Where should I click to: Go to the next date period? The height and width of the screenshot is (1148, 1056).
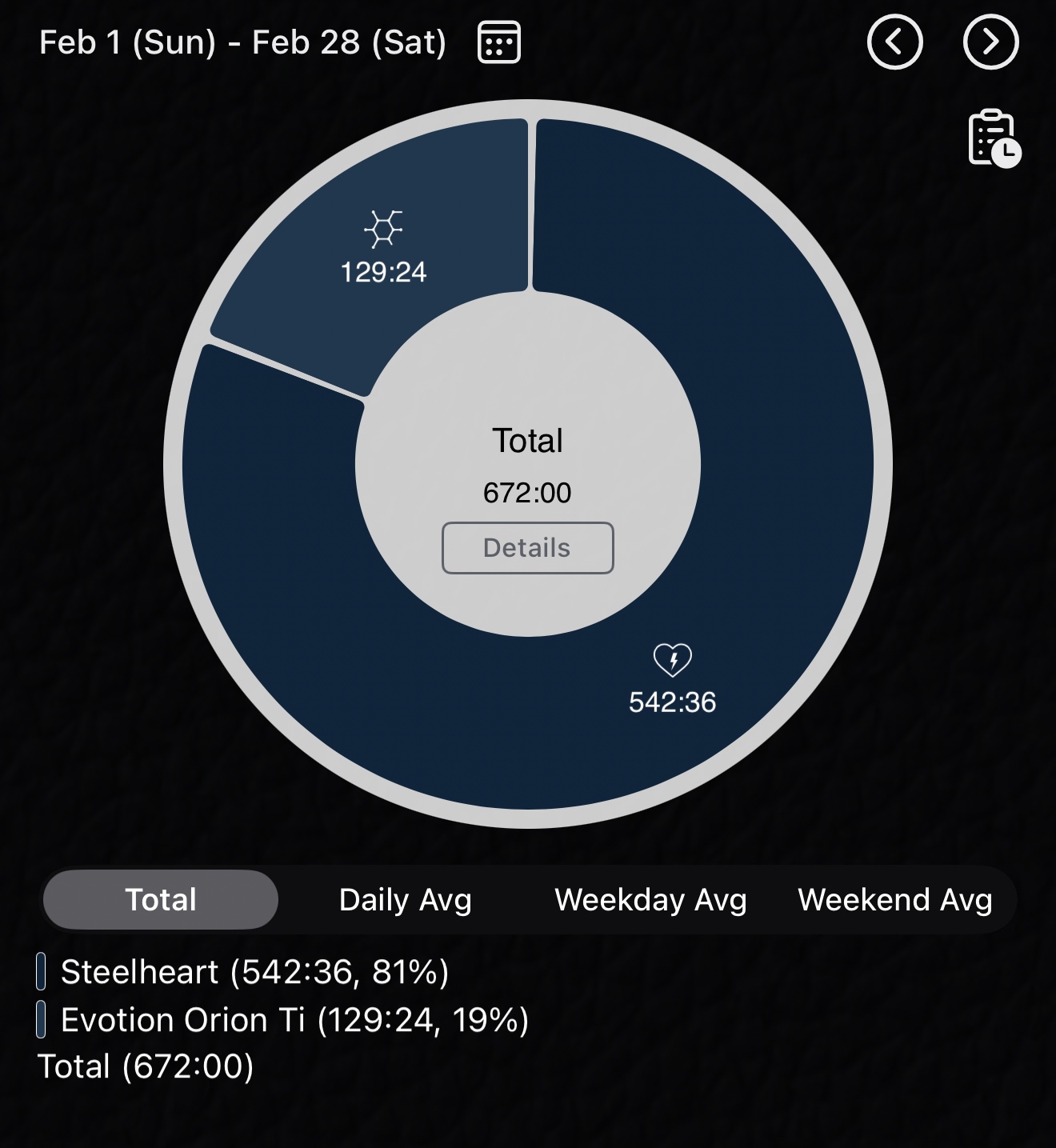tap(990, 42)
